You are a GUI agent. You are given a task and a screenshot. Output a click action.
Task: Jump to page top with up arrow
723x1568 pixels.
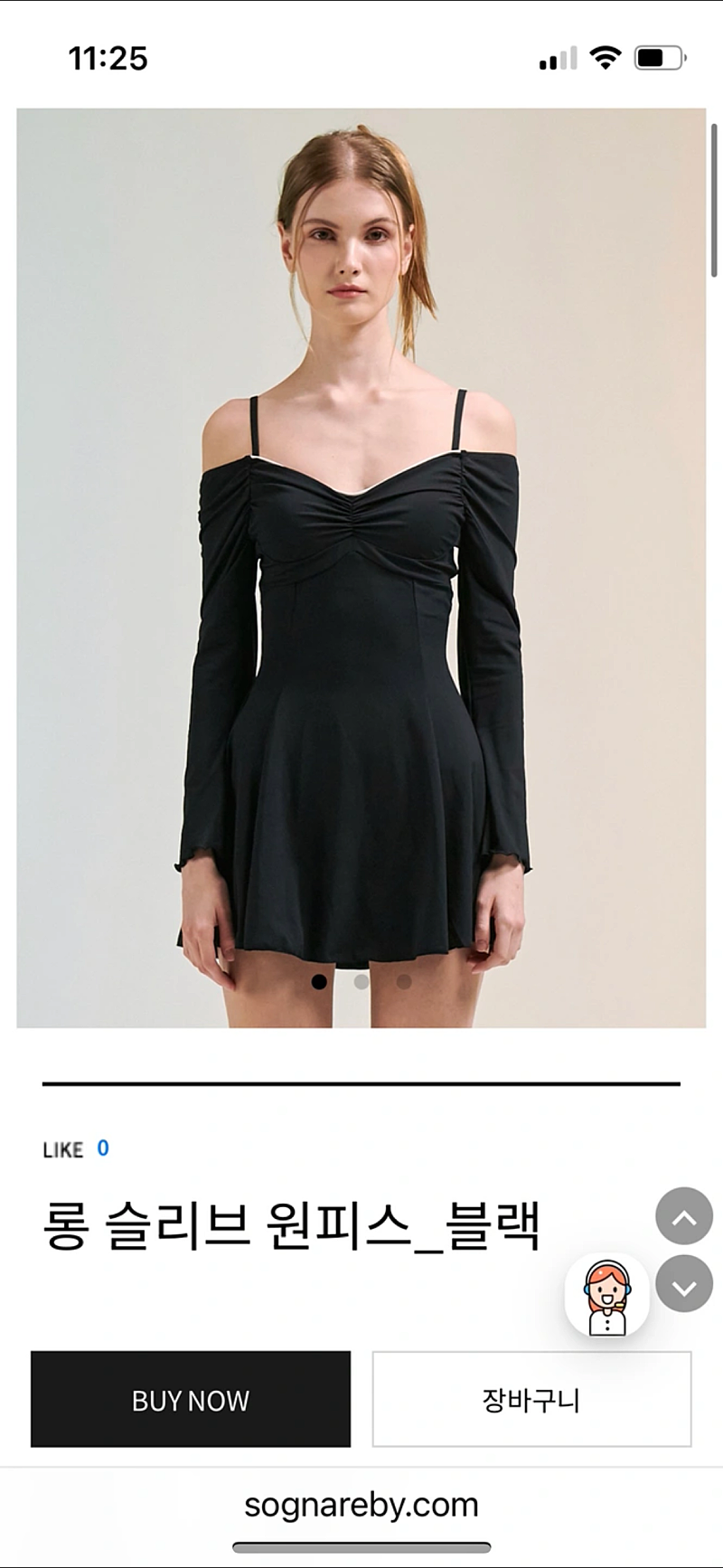click(x=684, y=1216)
